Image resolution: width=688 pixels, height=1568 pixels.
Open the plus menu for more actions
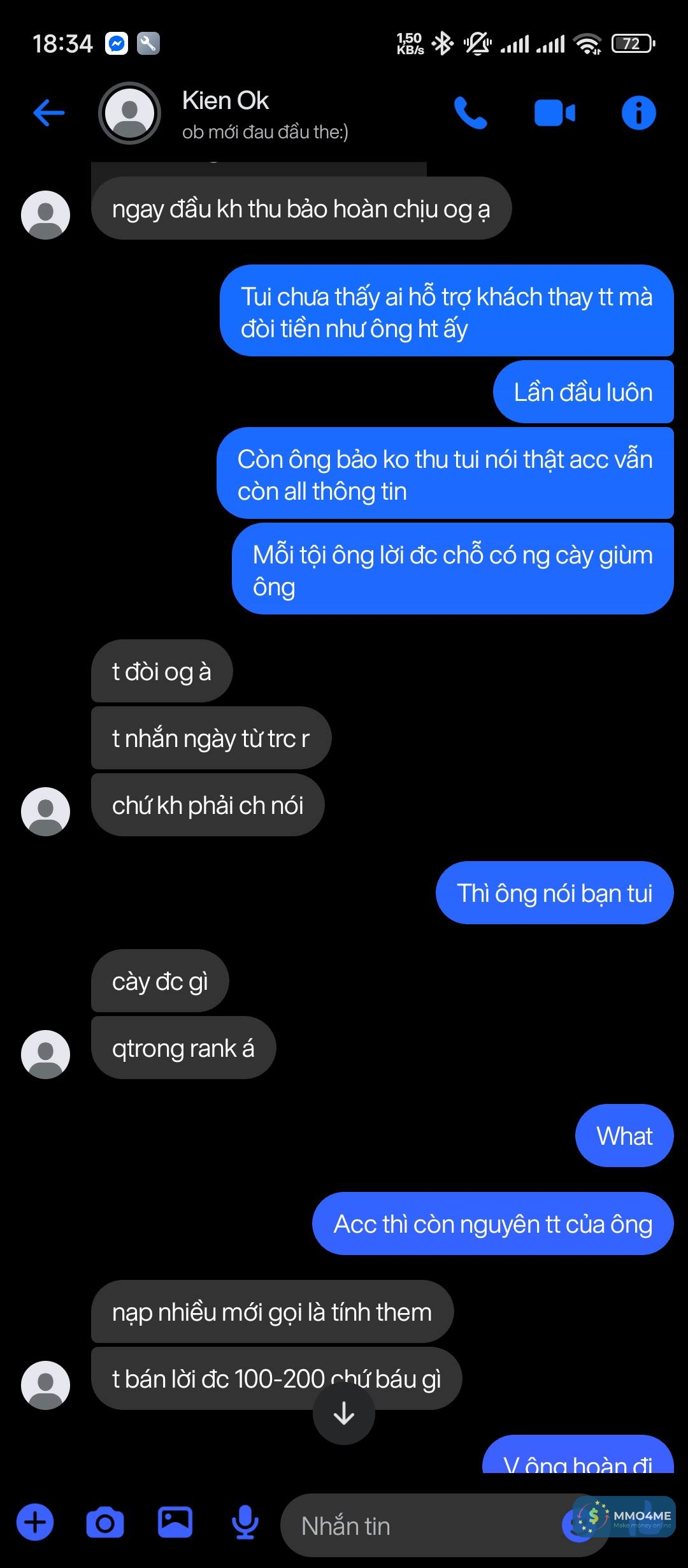(x=35, y=1522)
